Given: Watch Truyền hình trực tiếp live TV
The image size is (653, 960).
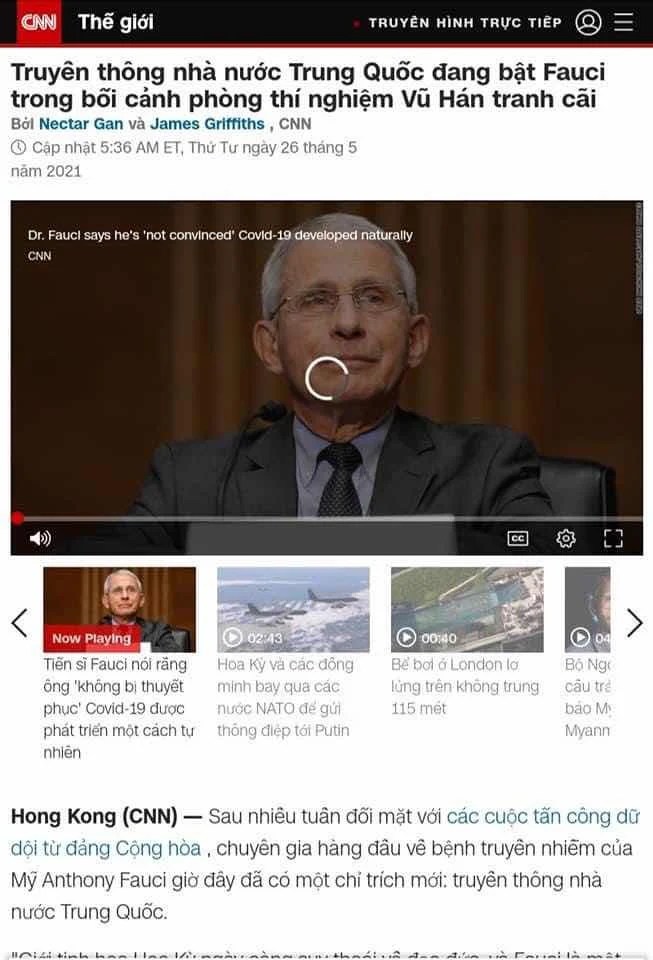Looking at the screenshot, I should pos(464,22).
